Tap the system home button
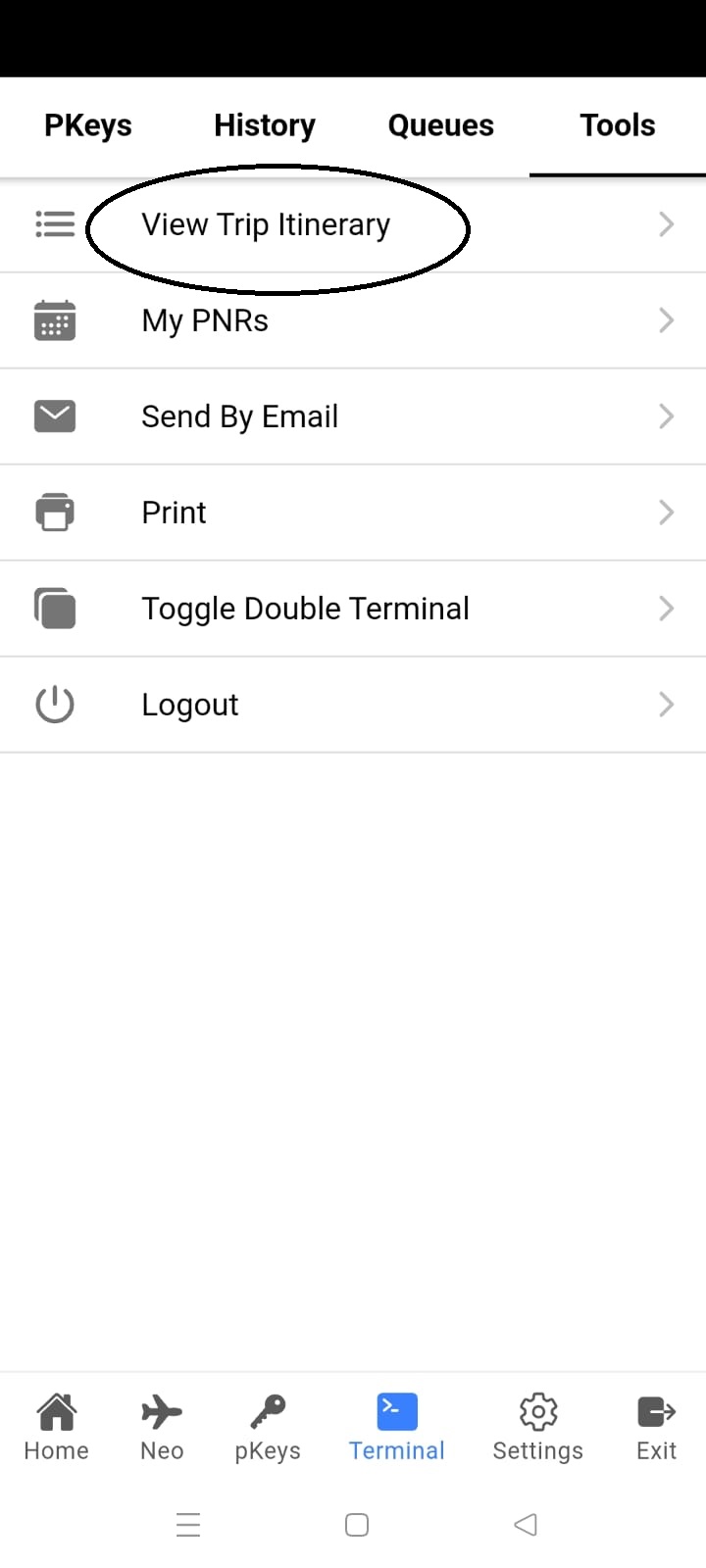 pos(357,1525)
